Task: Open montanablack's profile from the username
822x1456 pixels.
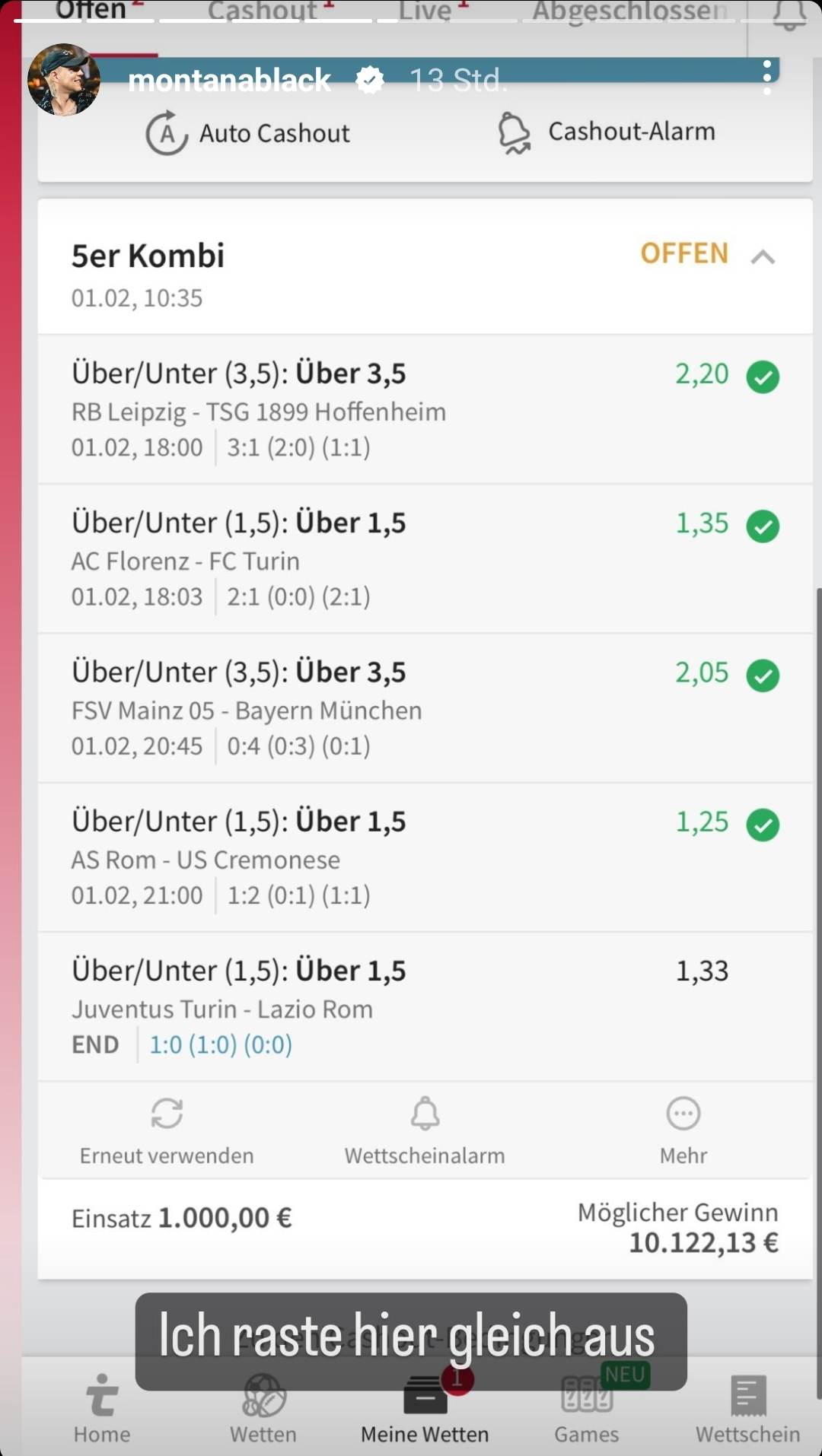Action: 229,80
